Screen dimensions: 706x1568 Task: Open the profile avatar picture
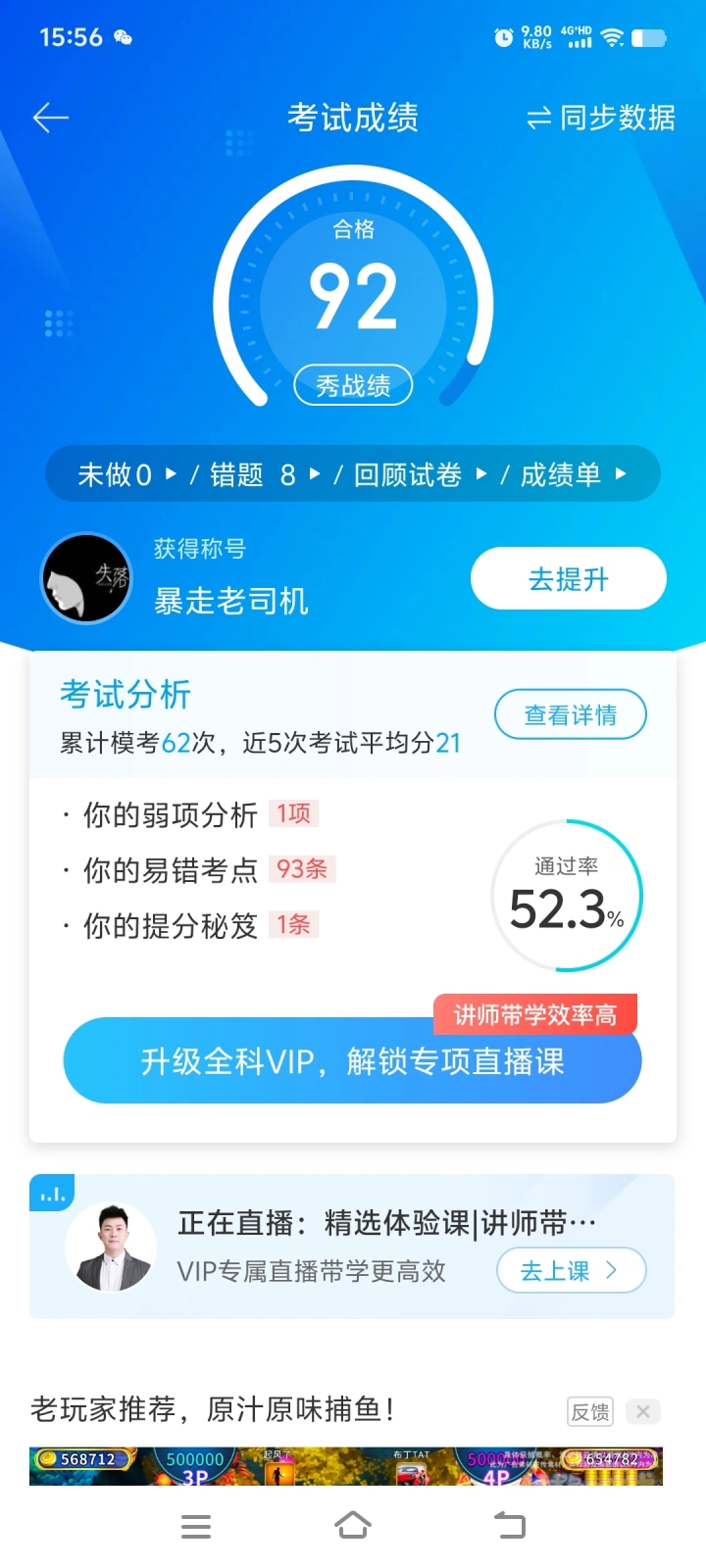[x=86, y=579]
